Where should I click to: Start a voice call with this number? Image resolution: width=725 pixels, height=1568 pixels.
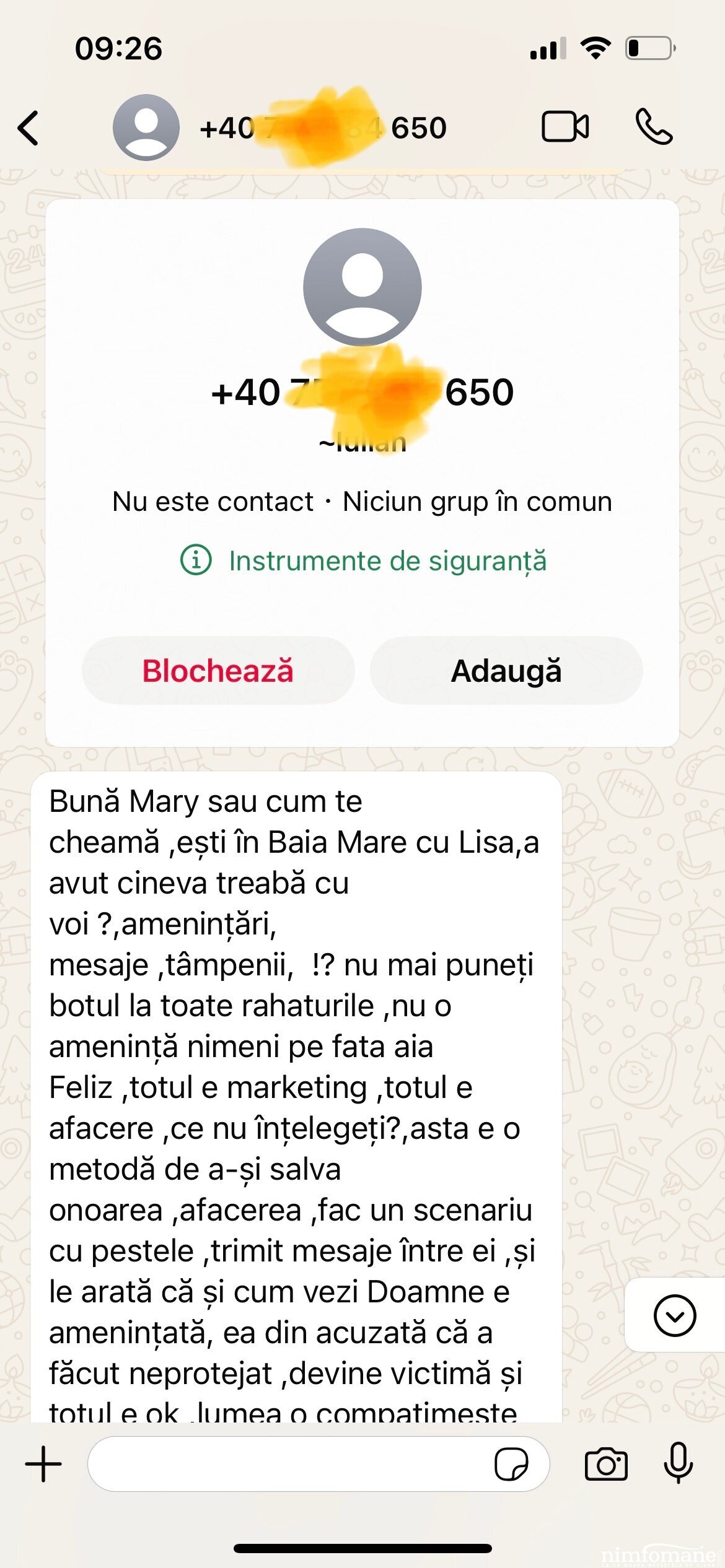(654, 127)
